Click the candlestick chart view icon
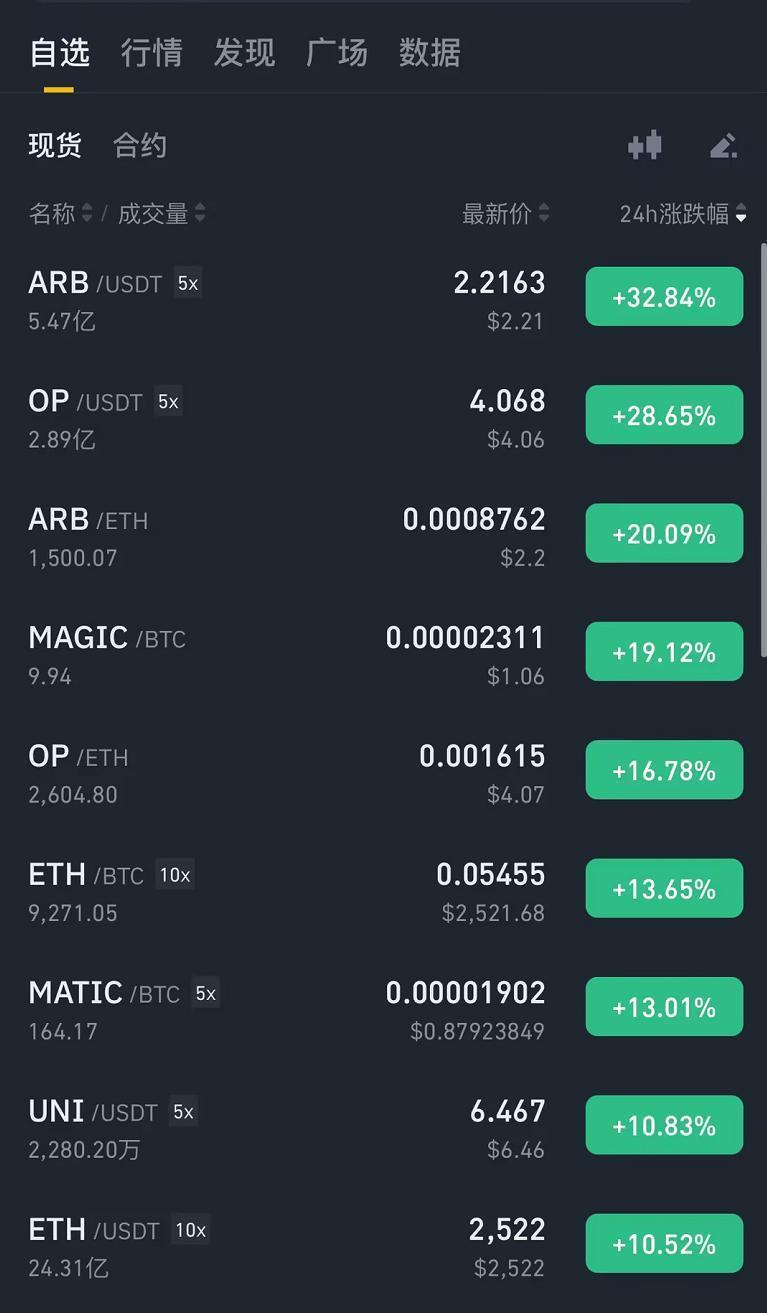The width and height of the screenshot is (767, 1313). [644, 145]
